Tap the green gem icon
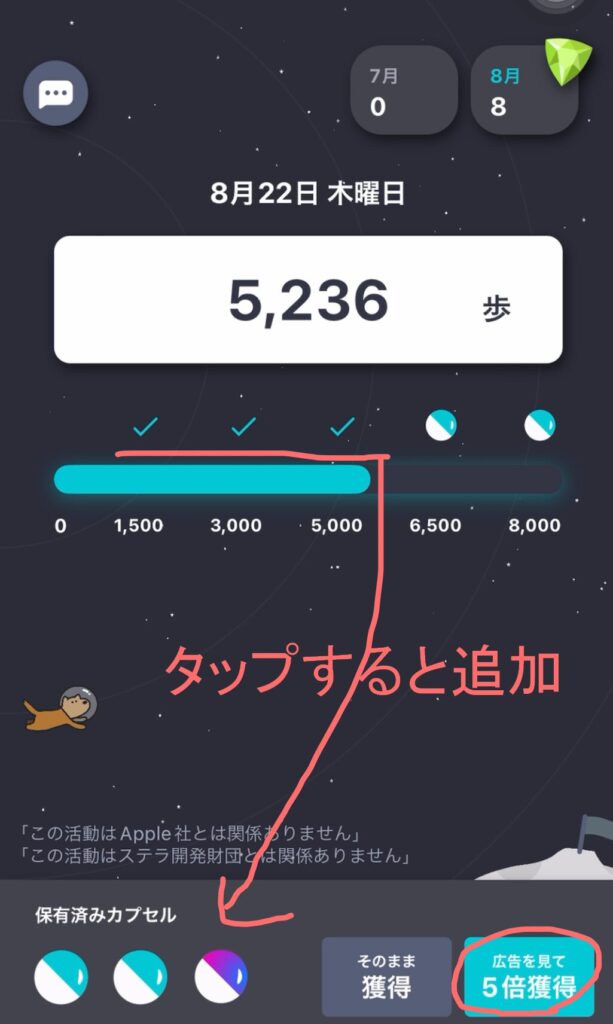Screen dimensions: 613x1024 coord(568,62)
